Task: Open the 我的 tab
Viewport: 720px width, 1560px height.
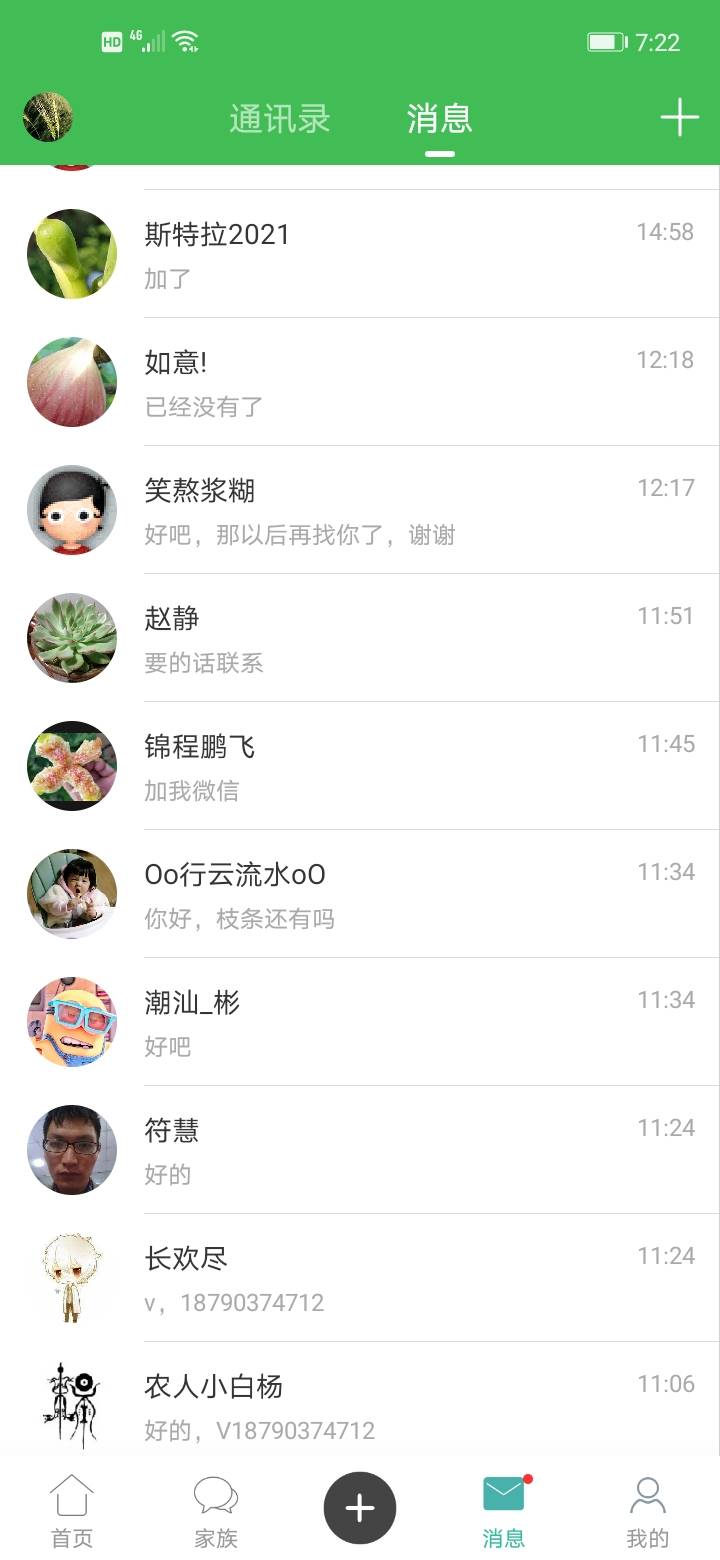Action: click(647, 1511)
